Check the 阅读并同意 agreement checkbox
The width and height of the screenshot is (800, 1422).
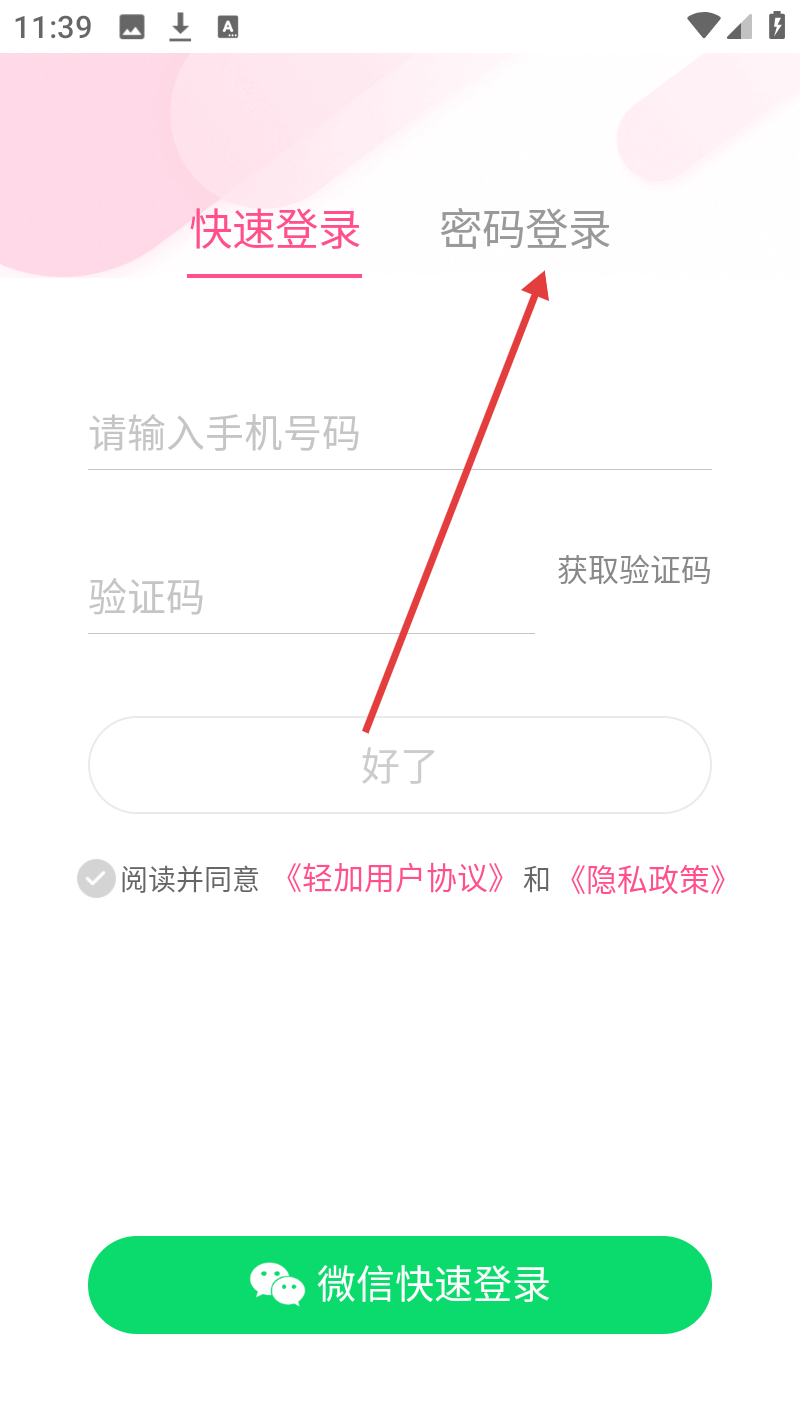pyautogui.click(x=96, y=879)
